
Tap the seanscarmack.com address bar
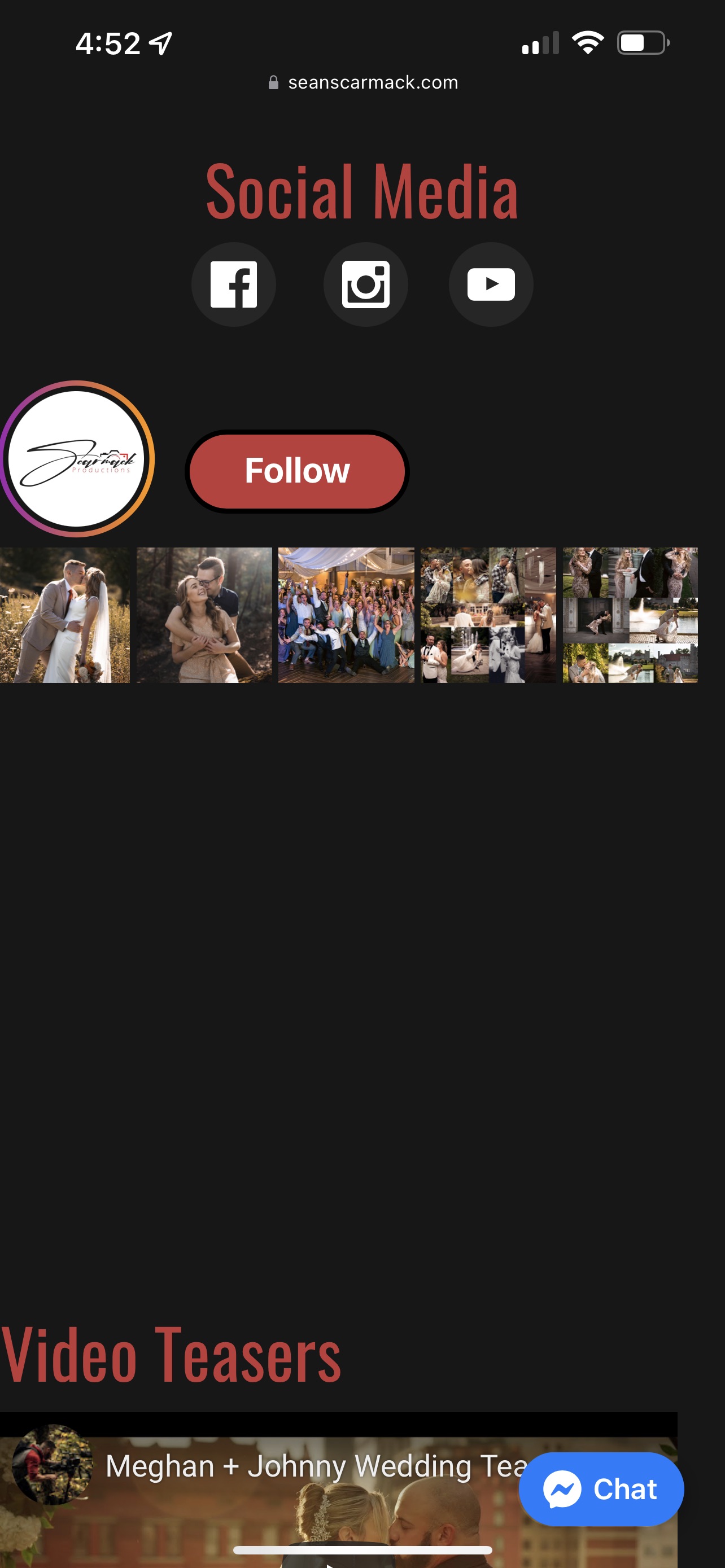[364, 82]
